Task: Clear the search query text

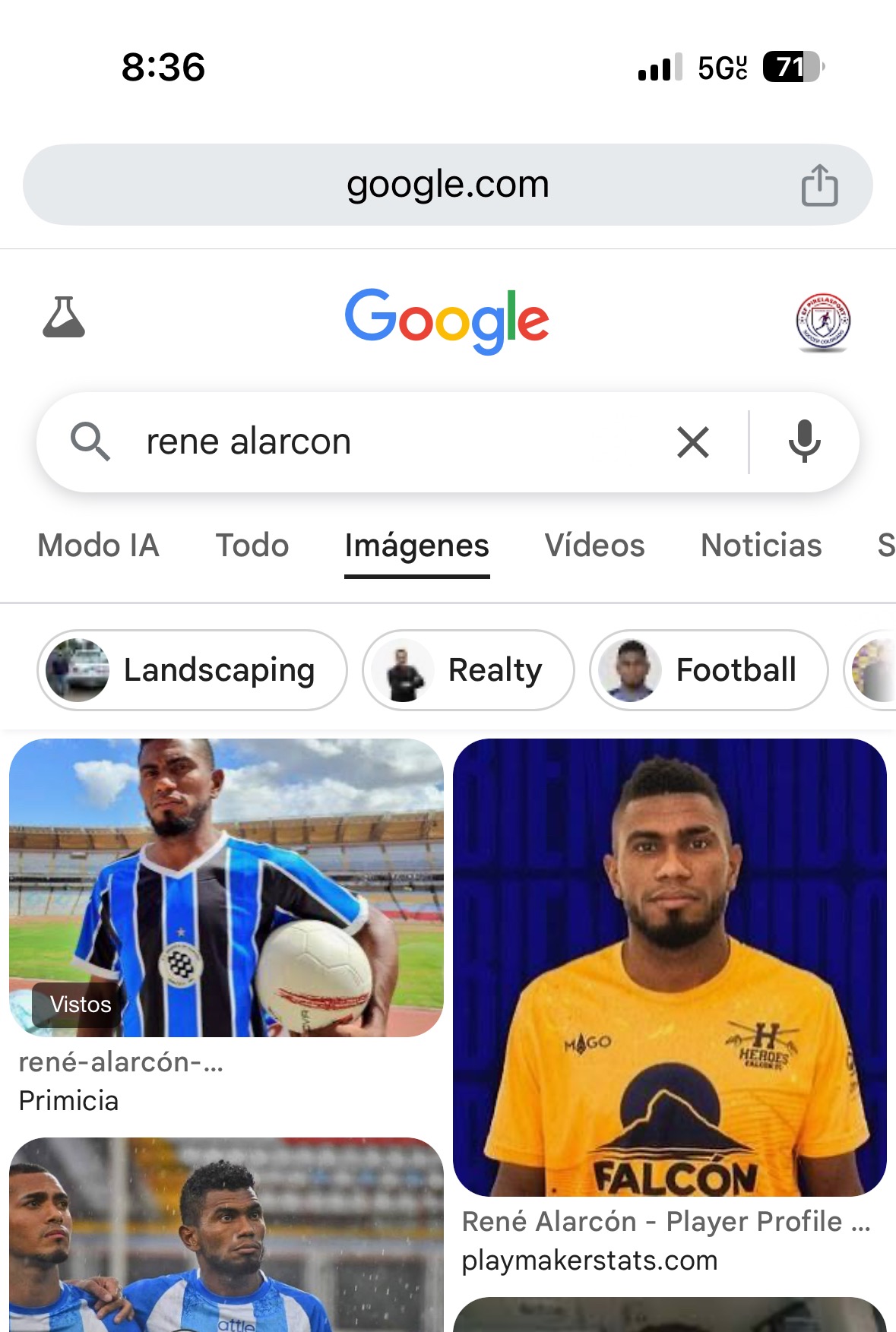Action: pos(692,442)
